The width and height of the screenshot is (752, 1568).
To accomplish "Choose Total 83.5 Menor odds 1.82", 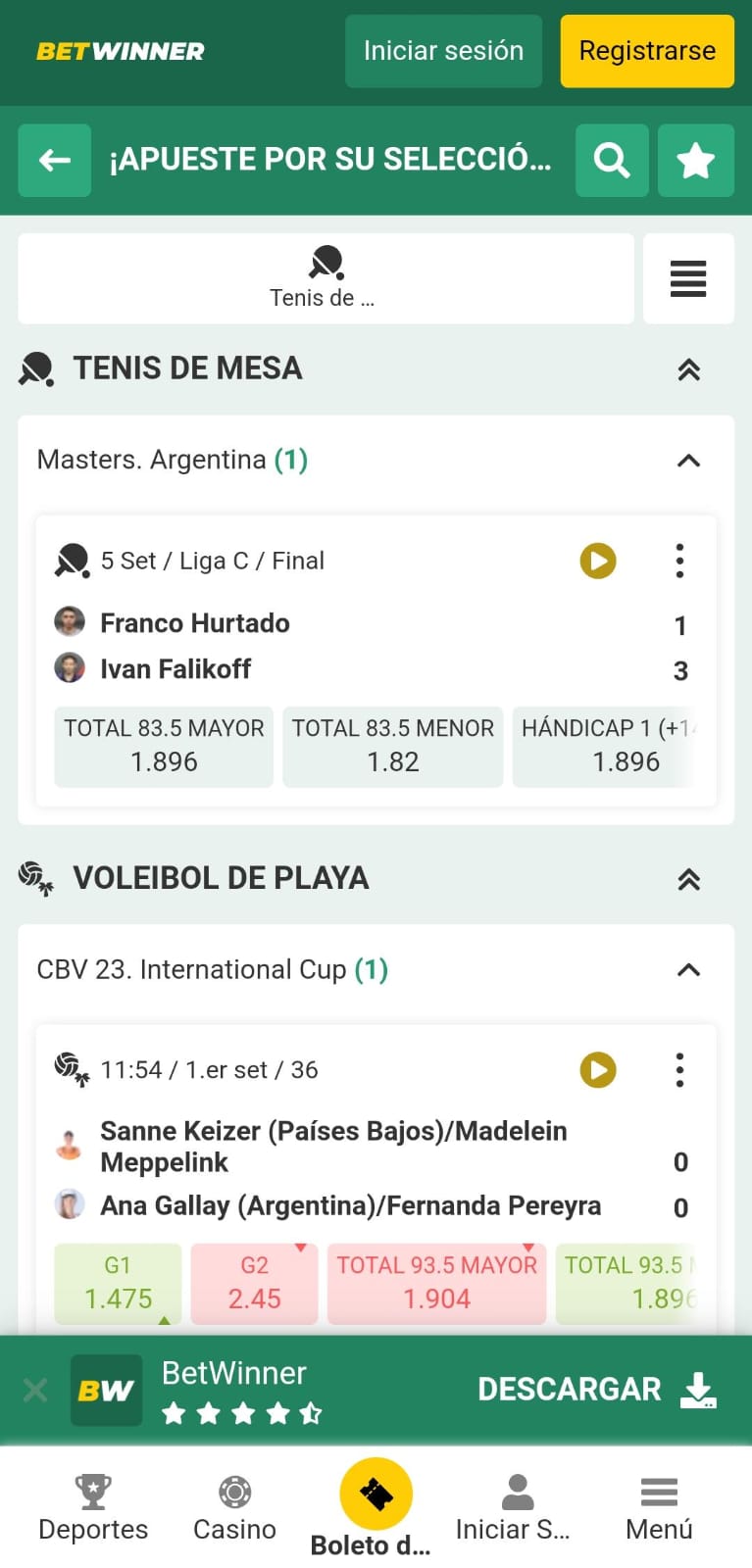I will coord(392,747).
